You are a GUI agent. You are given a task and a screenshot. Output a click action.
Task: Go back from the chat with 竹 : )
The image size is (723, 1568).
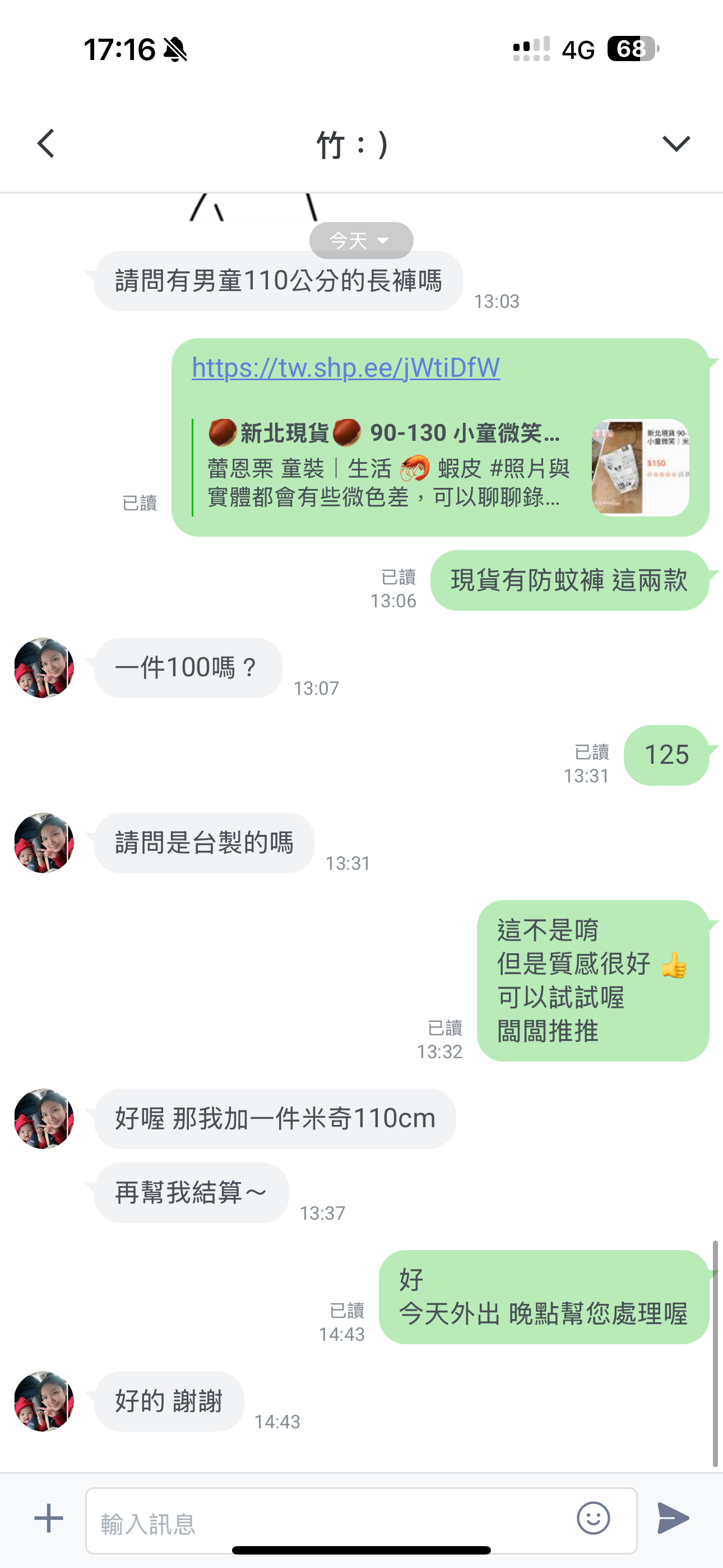[x=47, y=144]
